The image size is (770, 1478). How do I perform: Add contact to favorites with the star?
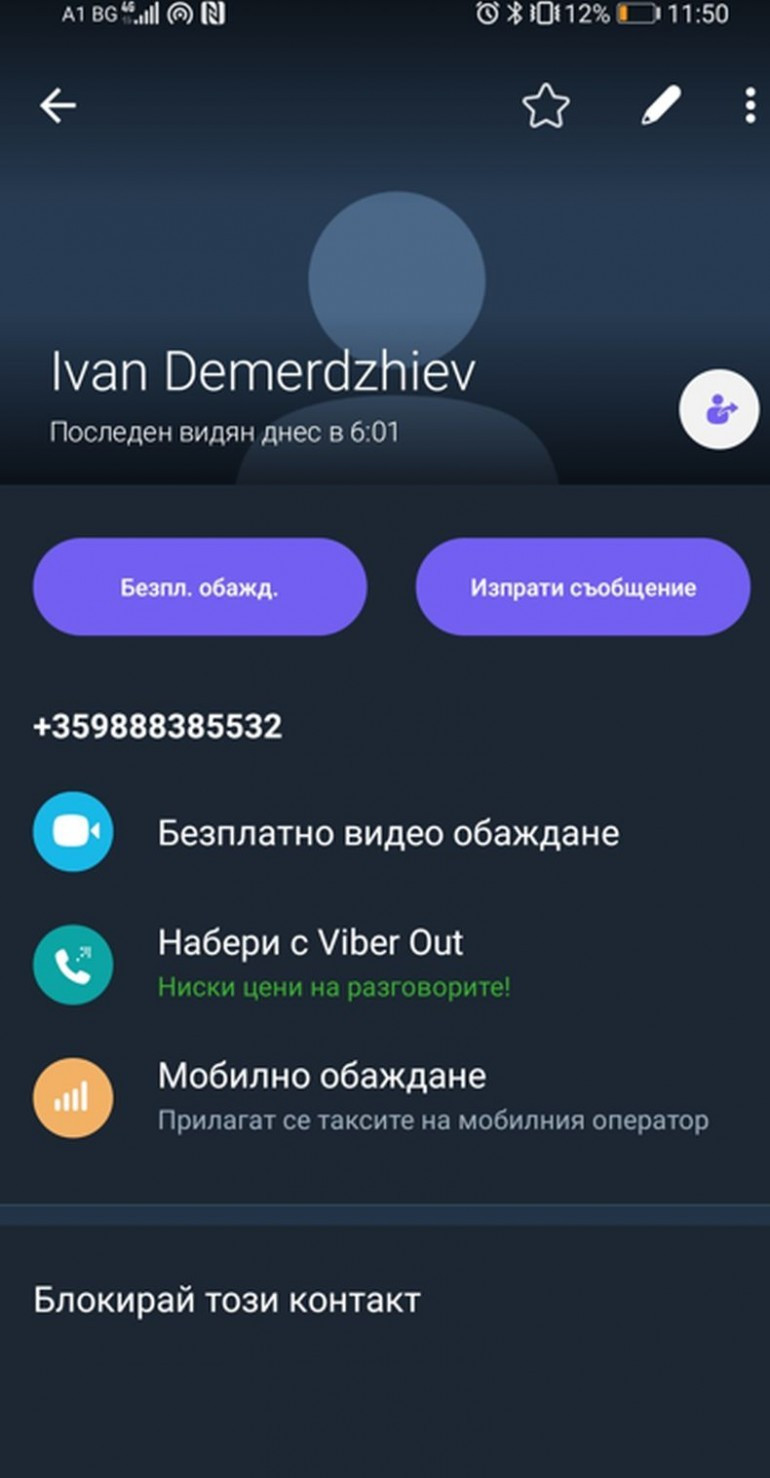pyautogui.click(x=546, y=106)
